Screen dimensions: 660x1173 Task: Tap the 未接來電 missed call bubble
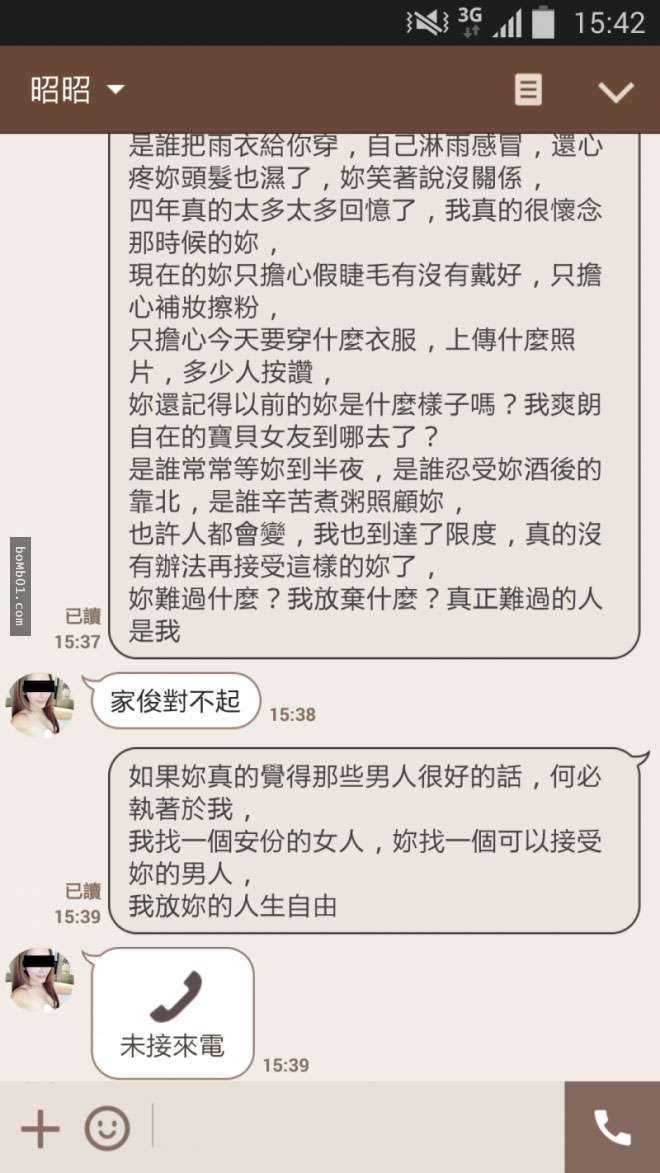(x=172, y=1012)
